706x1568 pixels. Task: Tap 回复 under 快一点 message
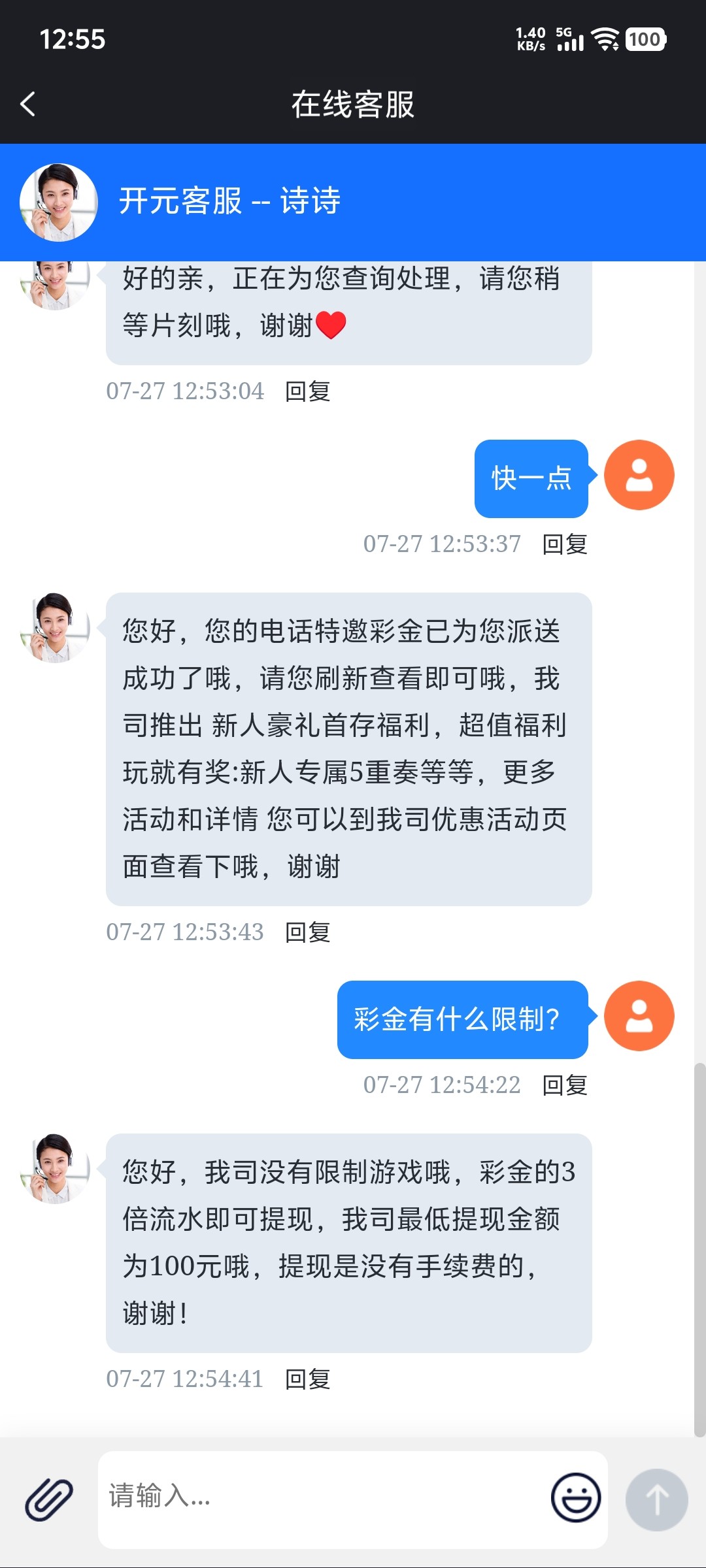point(565,544)
